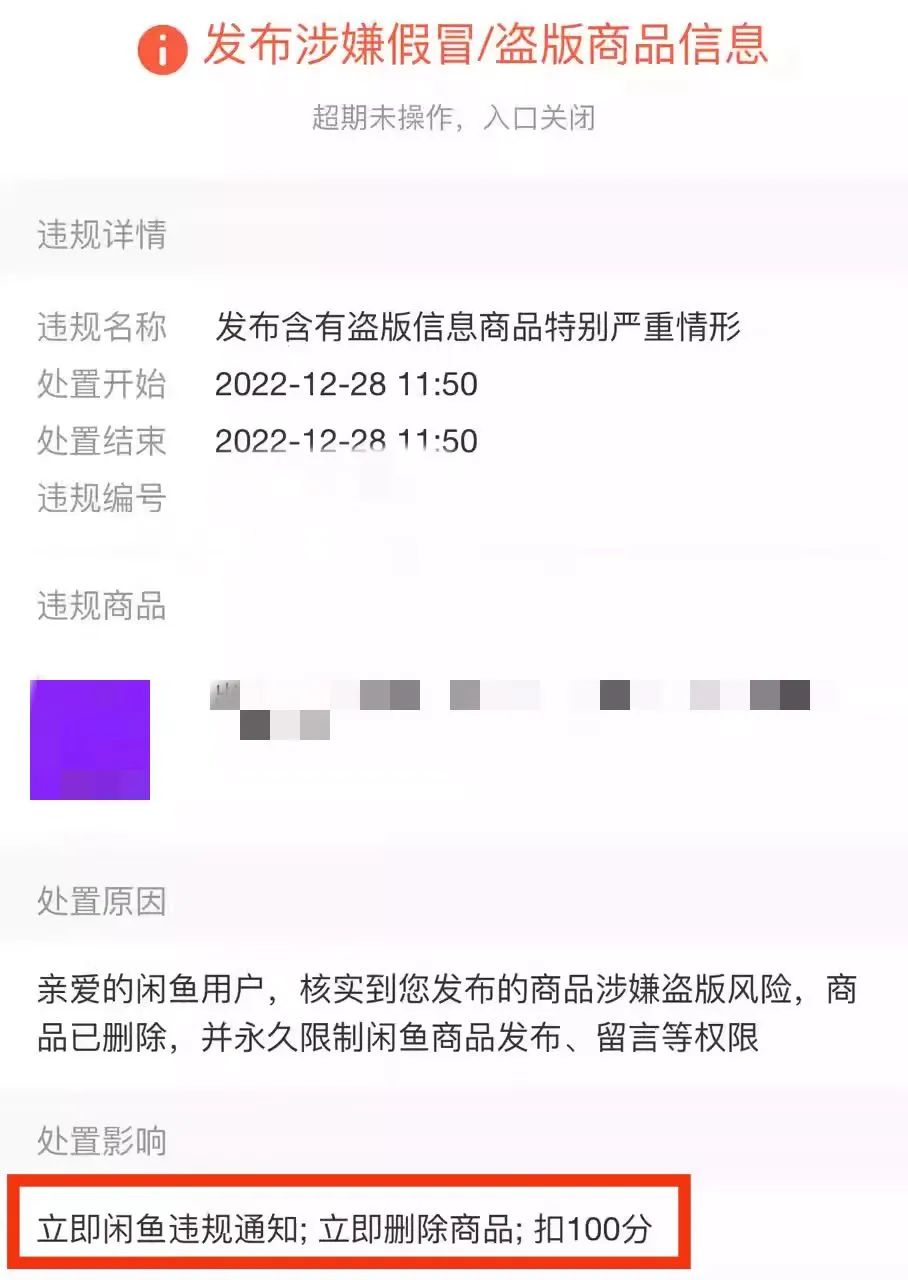Click the 超期未操作，入口关闭 subtitle
The height and width of the screenshot is (1280, 908).
[x=453, y=119]
